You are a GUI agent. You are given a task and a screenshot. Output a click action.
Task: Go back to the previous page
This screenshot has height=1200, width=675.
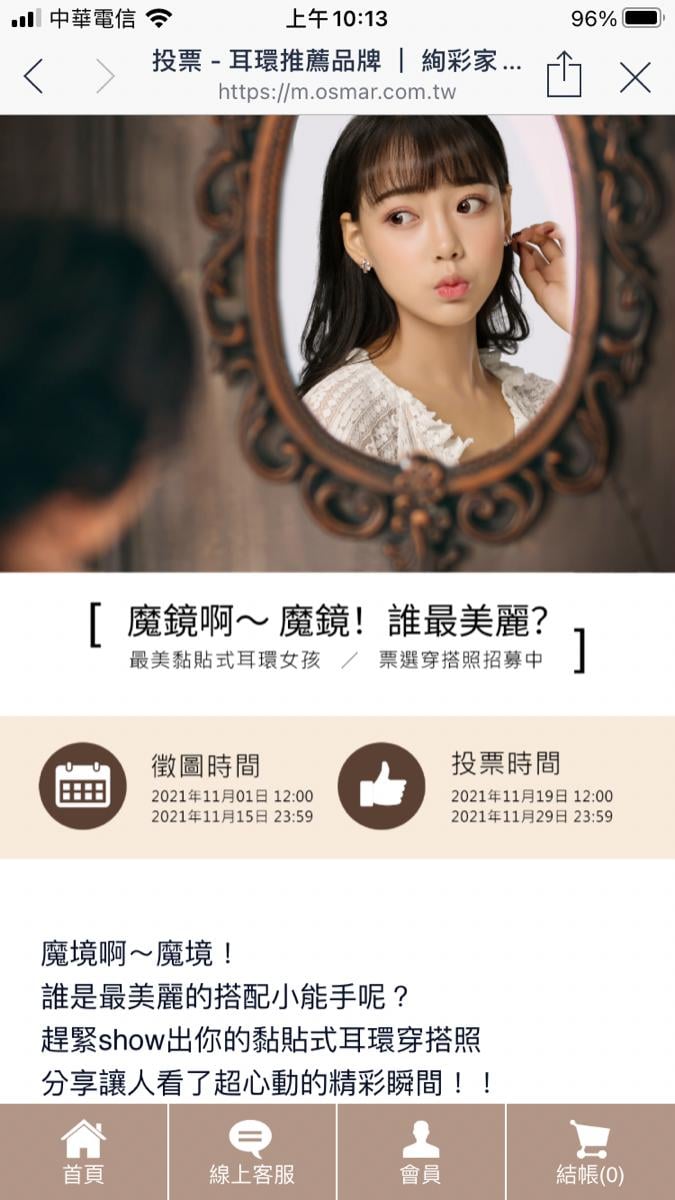(x=34, y=76)
